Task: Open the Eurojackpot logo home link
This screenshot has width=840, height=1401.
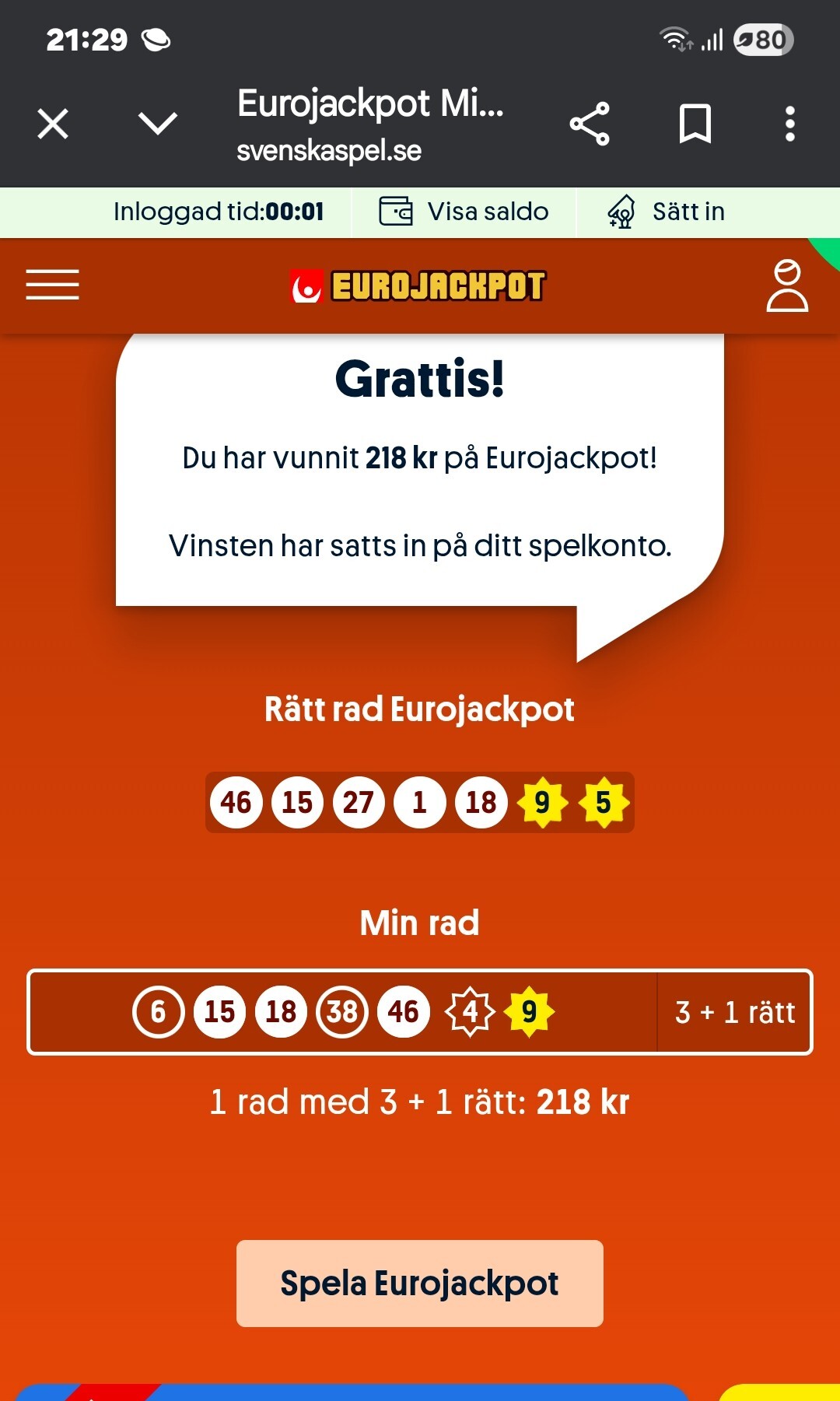Action: click(x=418, y=286)
